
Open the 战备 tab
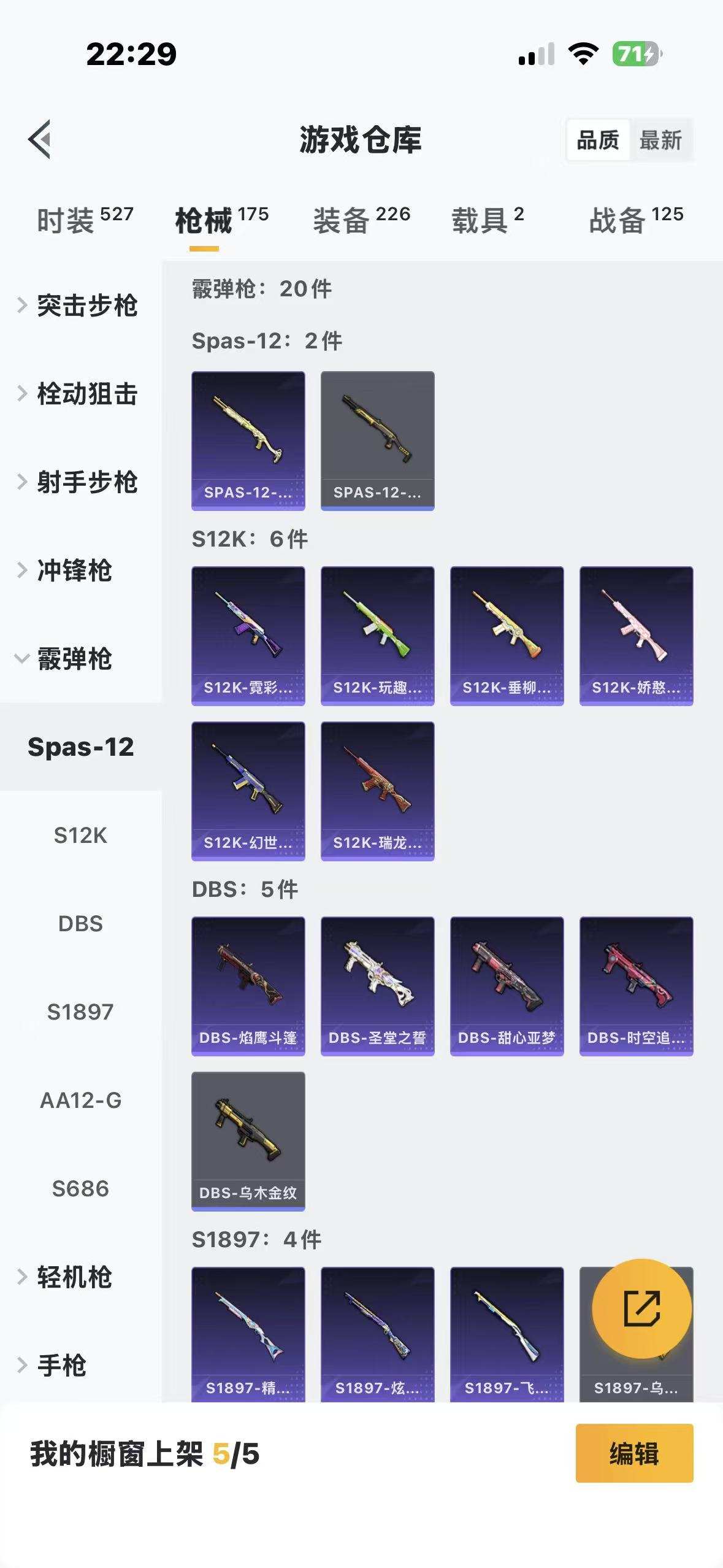636,220
